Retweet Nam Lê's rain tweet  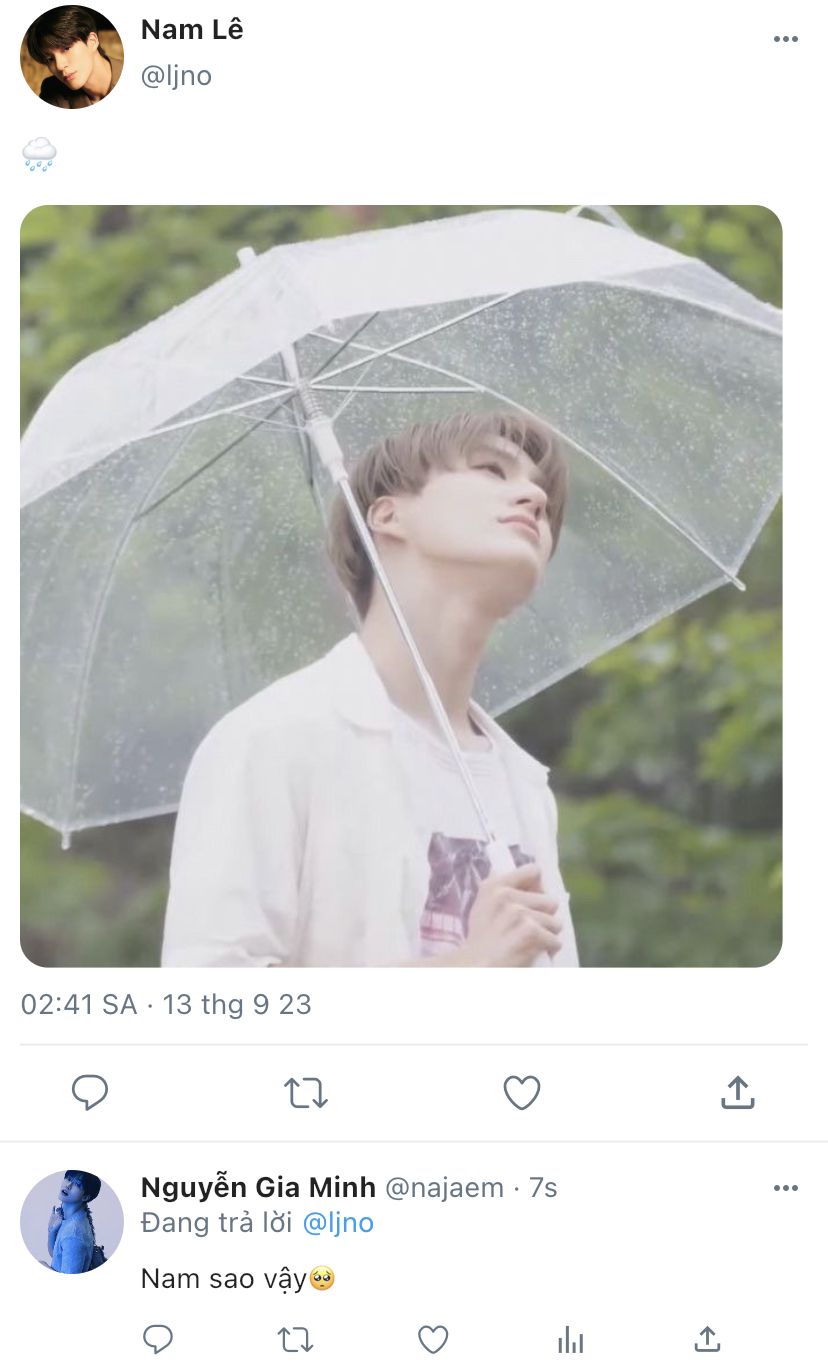306,1092
